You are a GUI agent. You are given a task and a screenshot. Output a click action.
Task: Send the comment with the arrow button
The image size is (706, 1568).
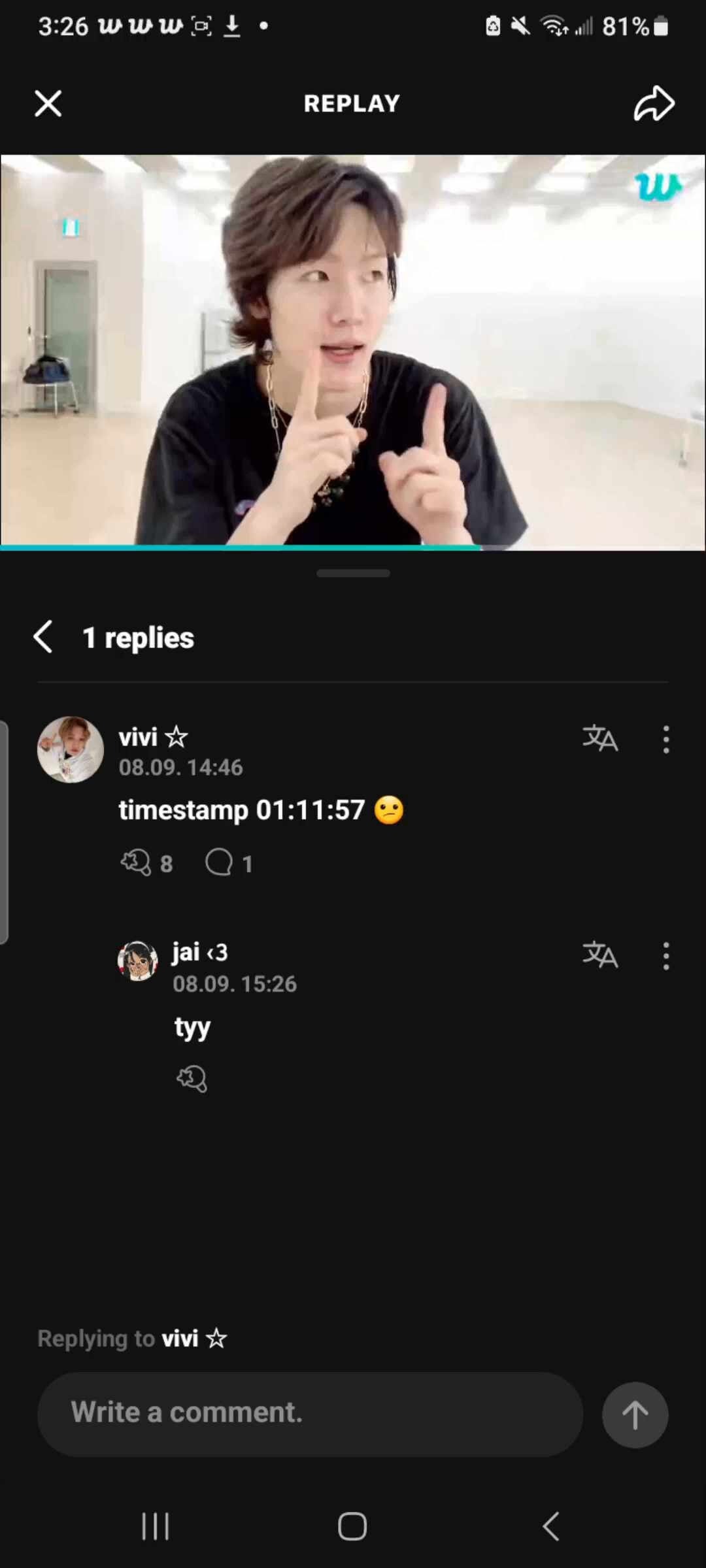[x=634, y=1415]
